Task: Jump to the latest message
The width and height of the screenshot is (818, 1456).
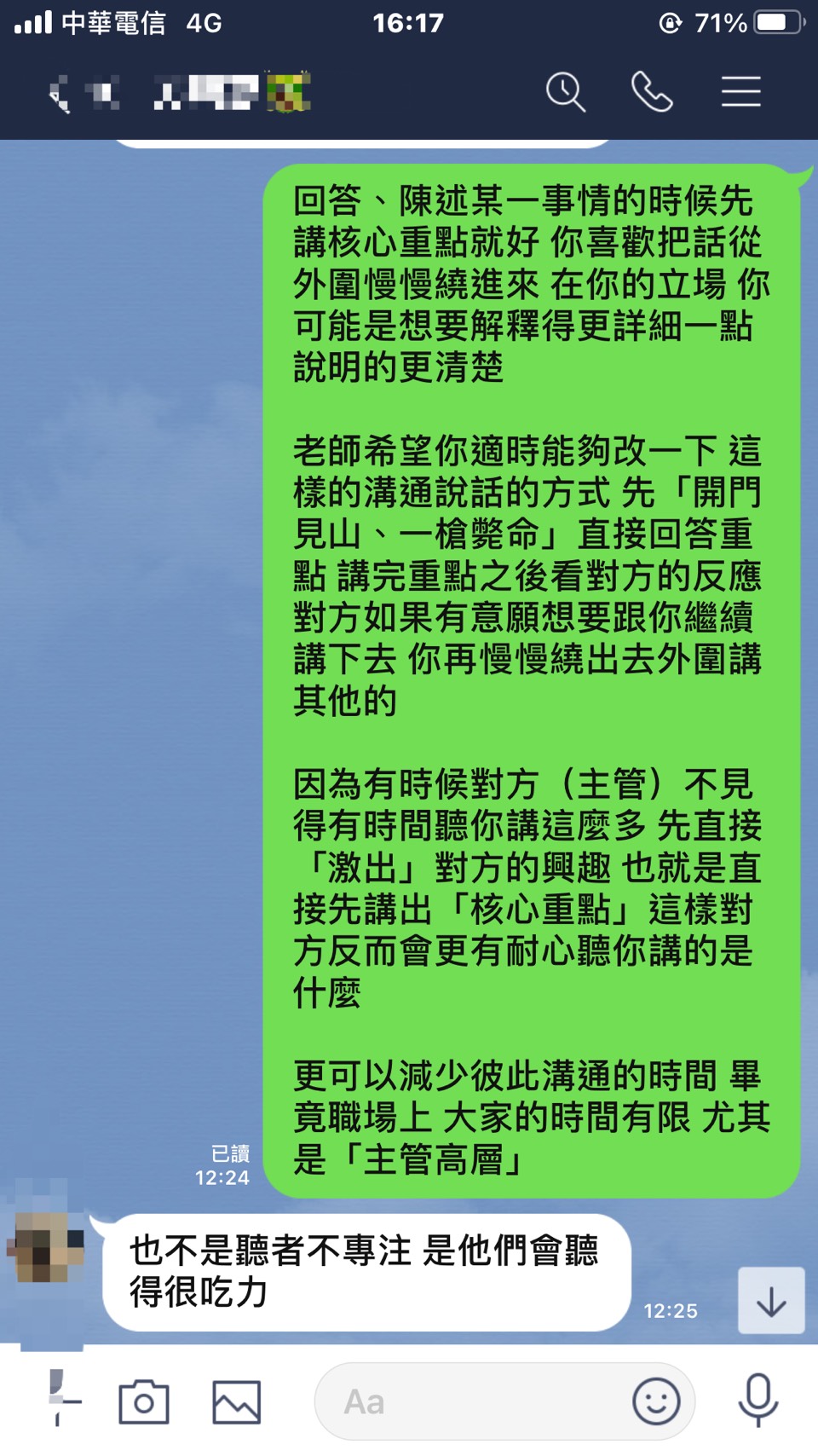Action: pos(771,1301)
